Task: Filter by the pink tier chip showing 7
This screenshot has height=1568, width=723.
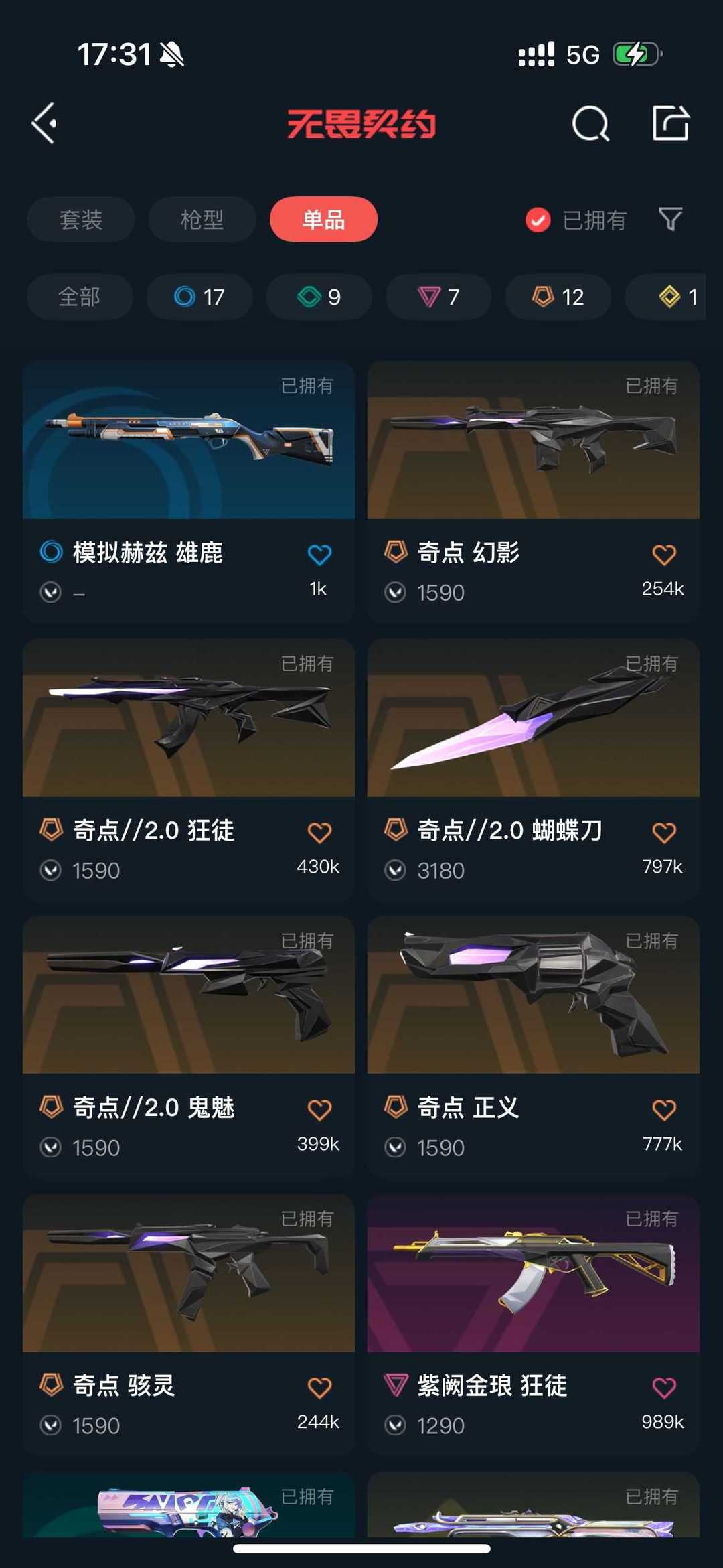Action: [x=438, y=297]
